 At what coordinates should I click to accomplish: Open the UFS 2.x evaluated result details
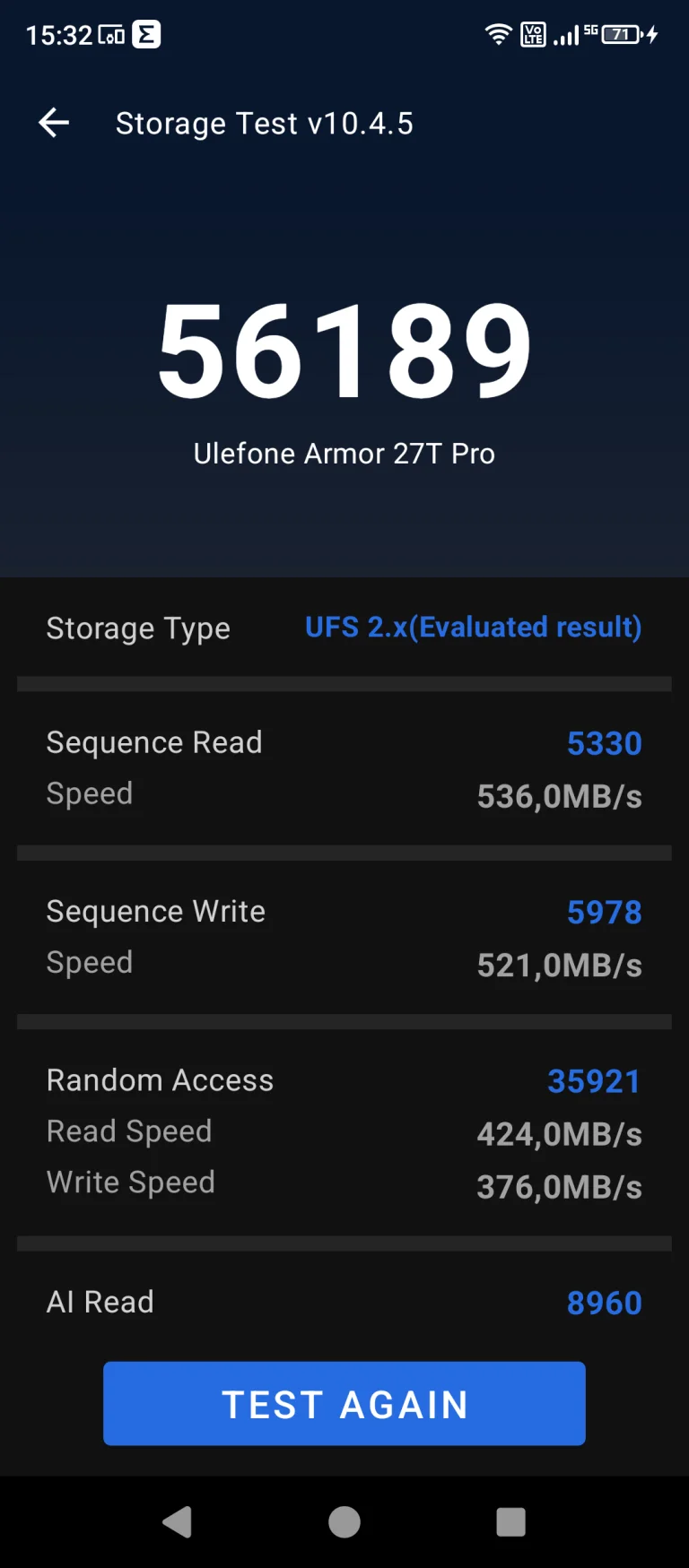[x=473, y=628]
